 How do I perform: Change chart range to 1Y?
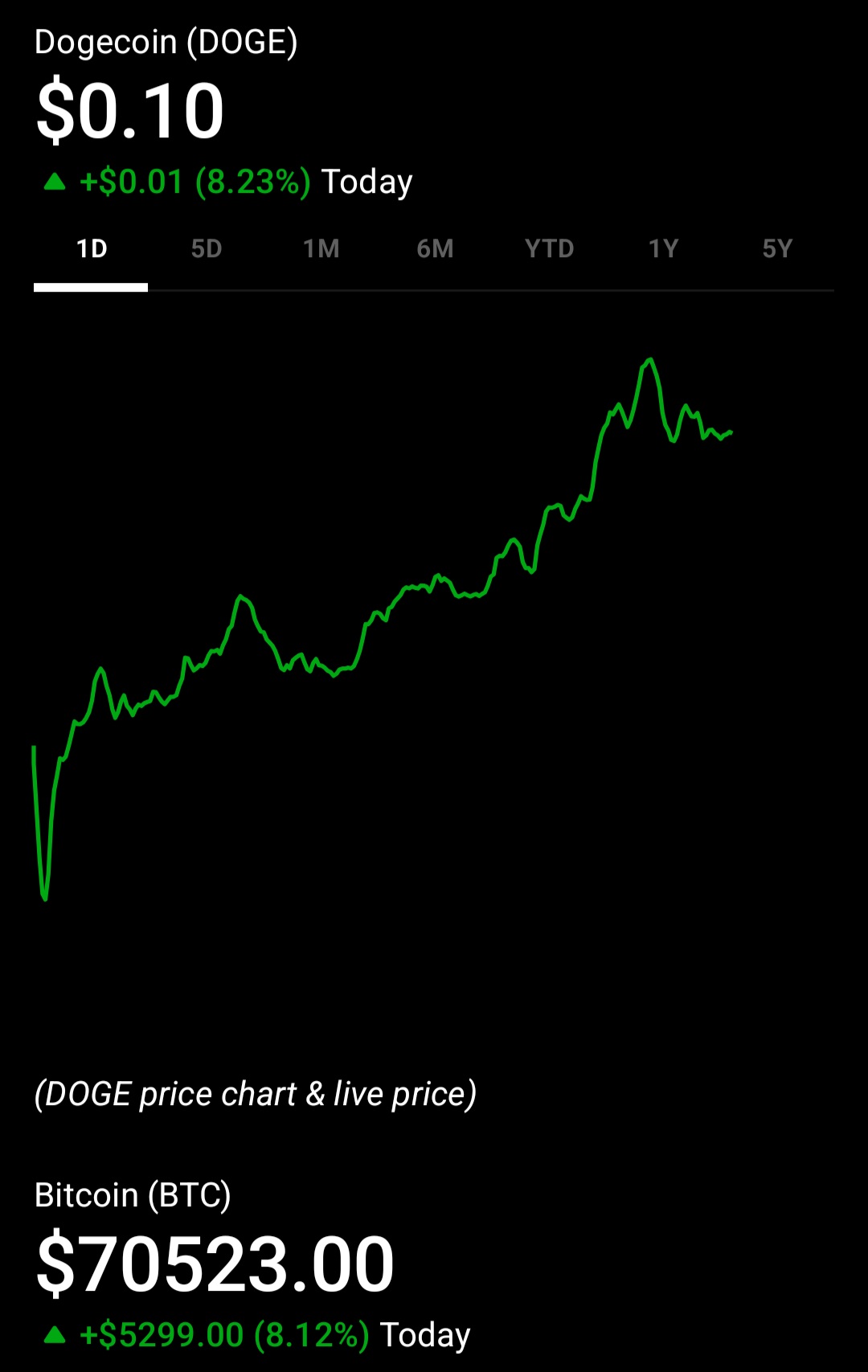tap(663, 249)
